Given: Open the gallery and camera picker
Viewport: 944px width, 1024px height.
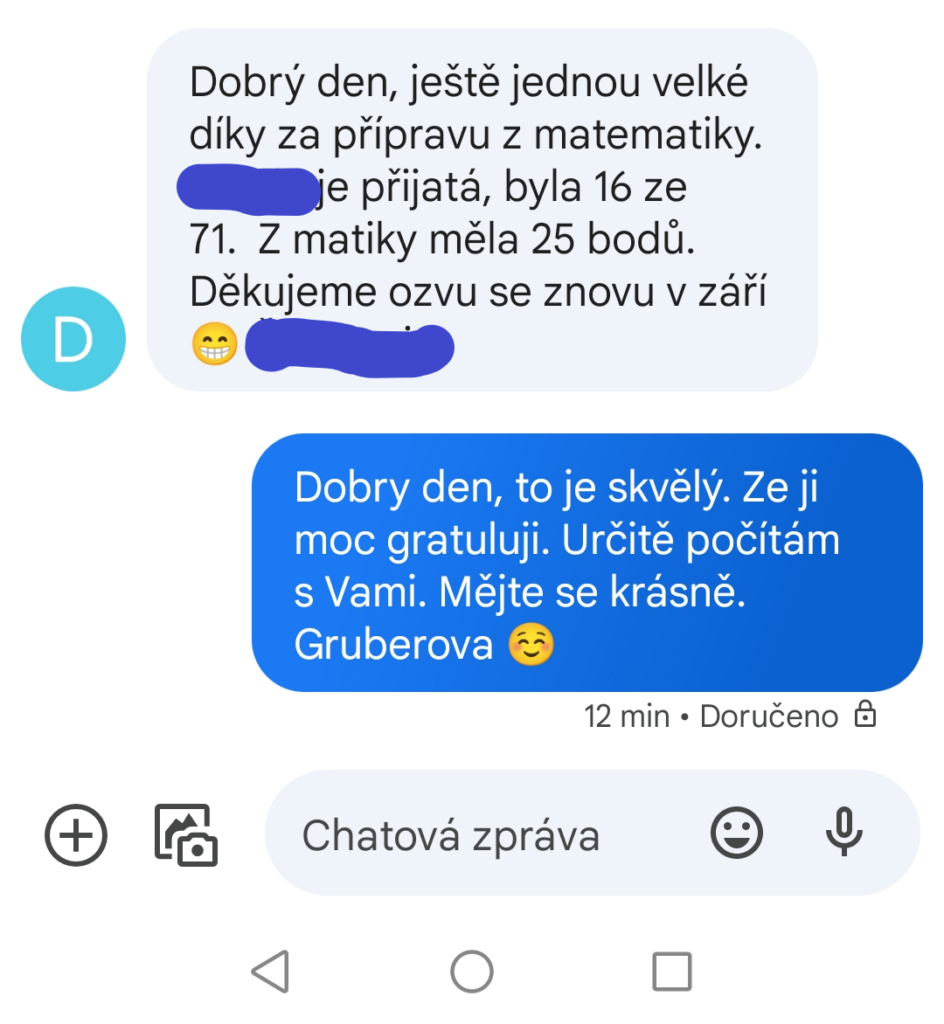Looking at the screenshot, I should pyautogui.click(x=186, y=834).
